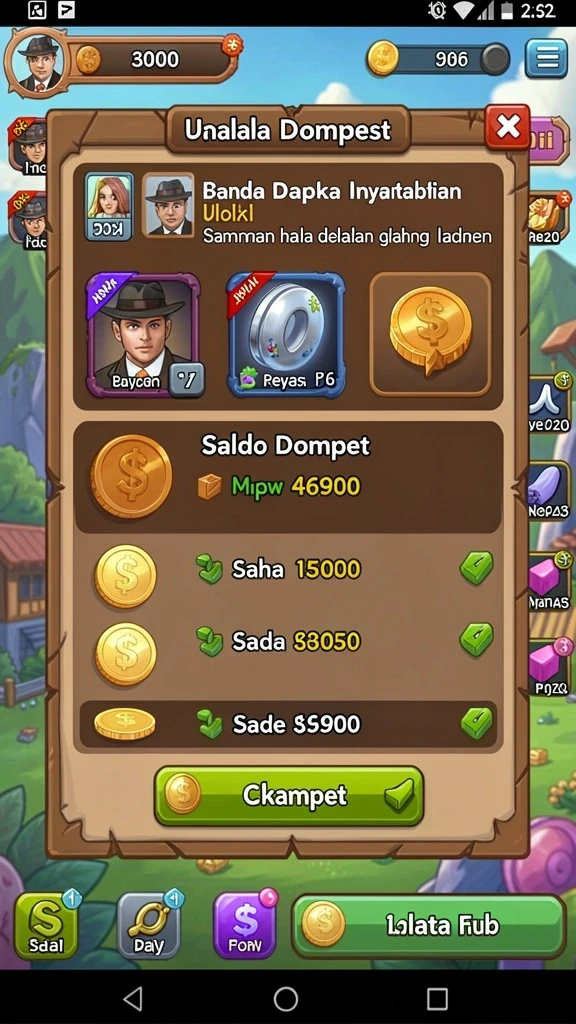Tap the player avatar portrait

36,63
